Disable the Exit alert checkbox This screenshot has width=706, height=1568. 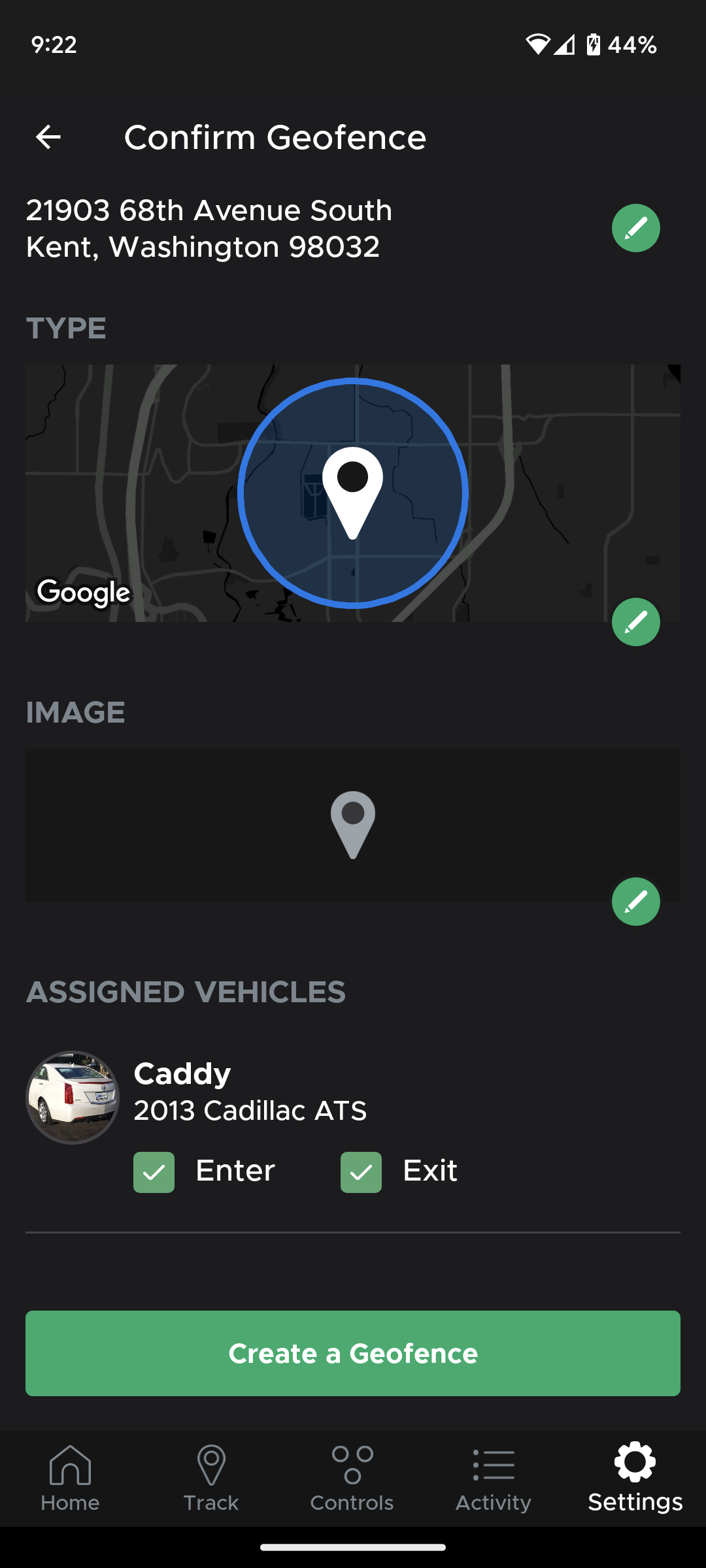[x=361, y=1171]
